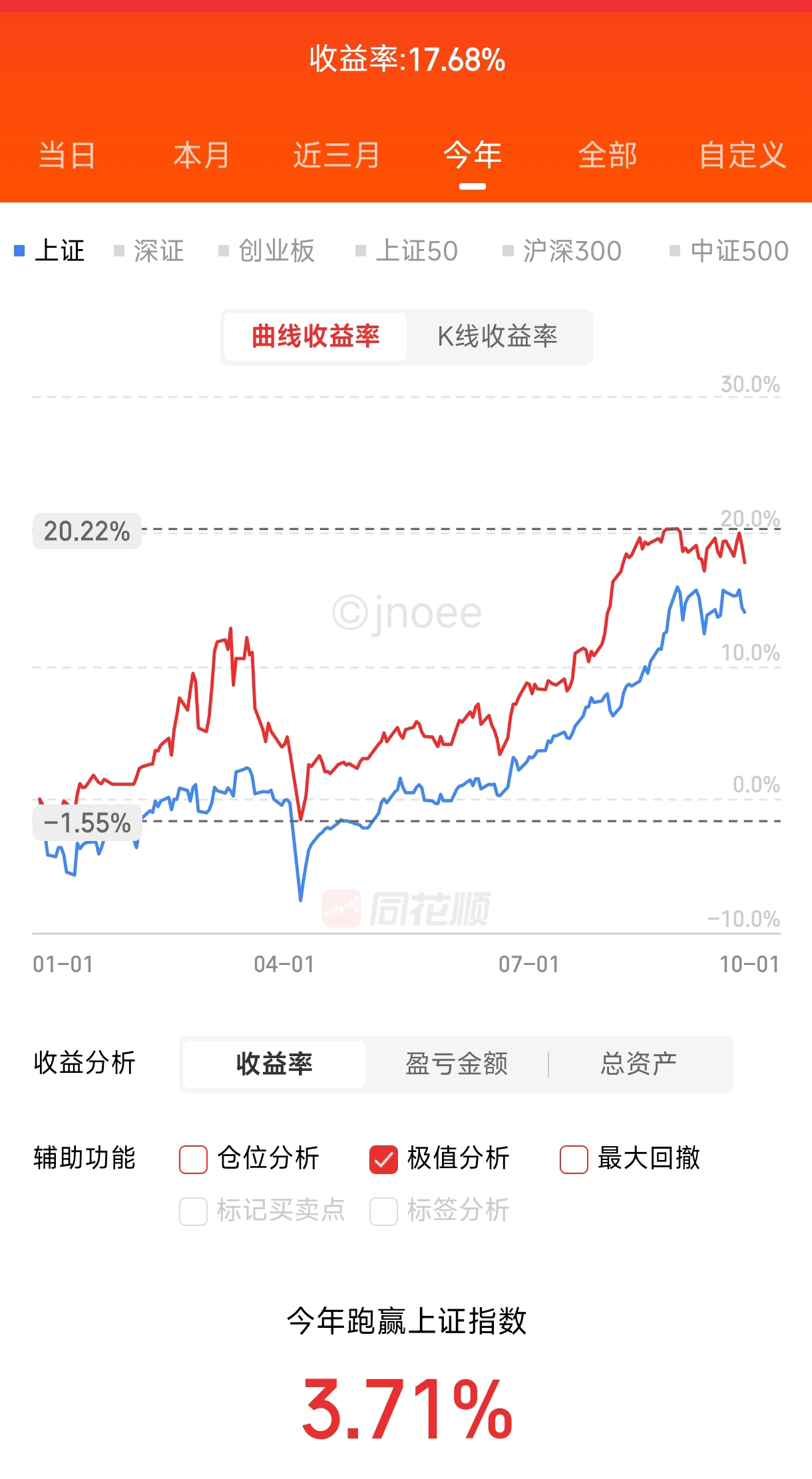This screenshot has width=812, height=1479.
Task: Choose 创业板 as benchmark
Action: point(267,251)
